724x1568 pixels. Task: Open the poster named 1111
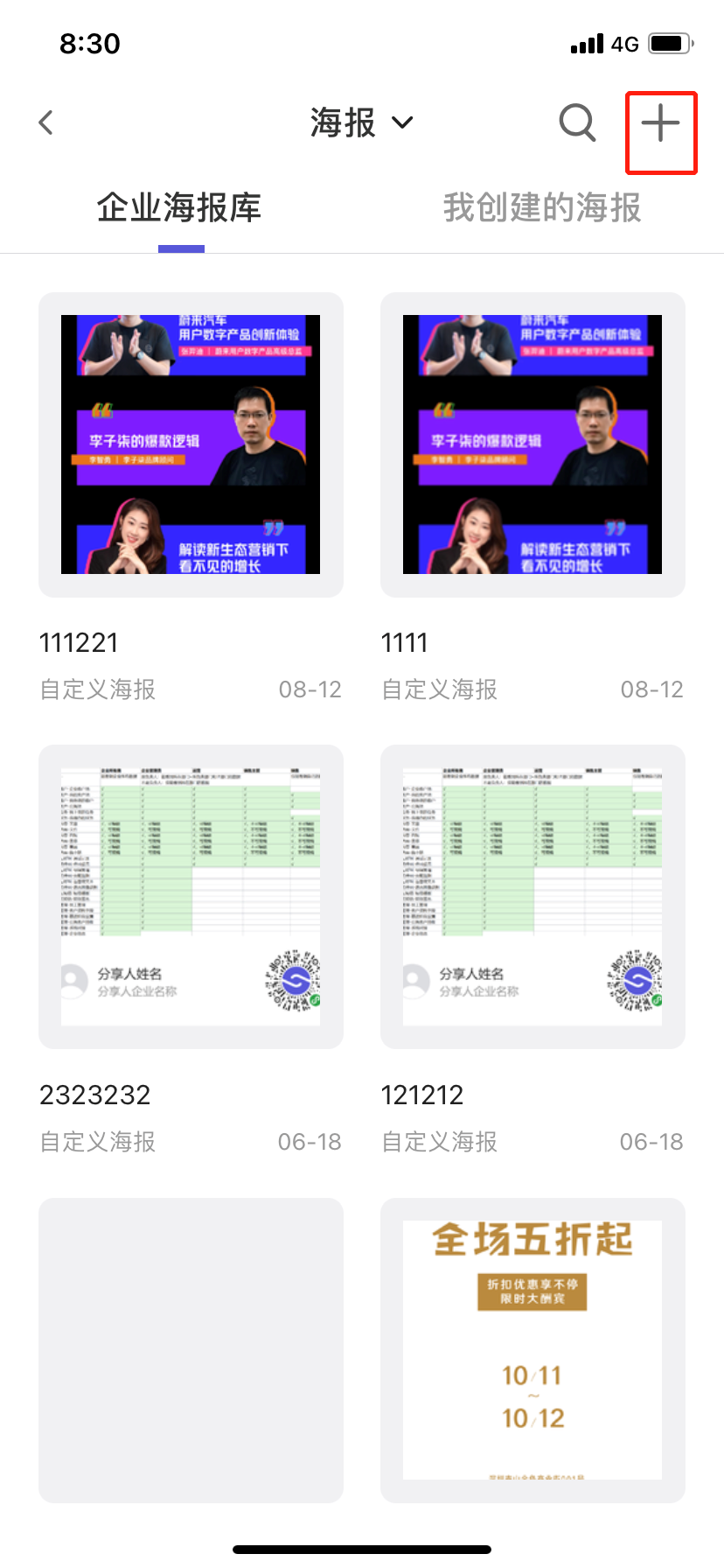533,444
